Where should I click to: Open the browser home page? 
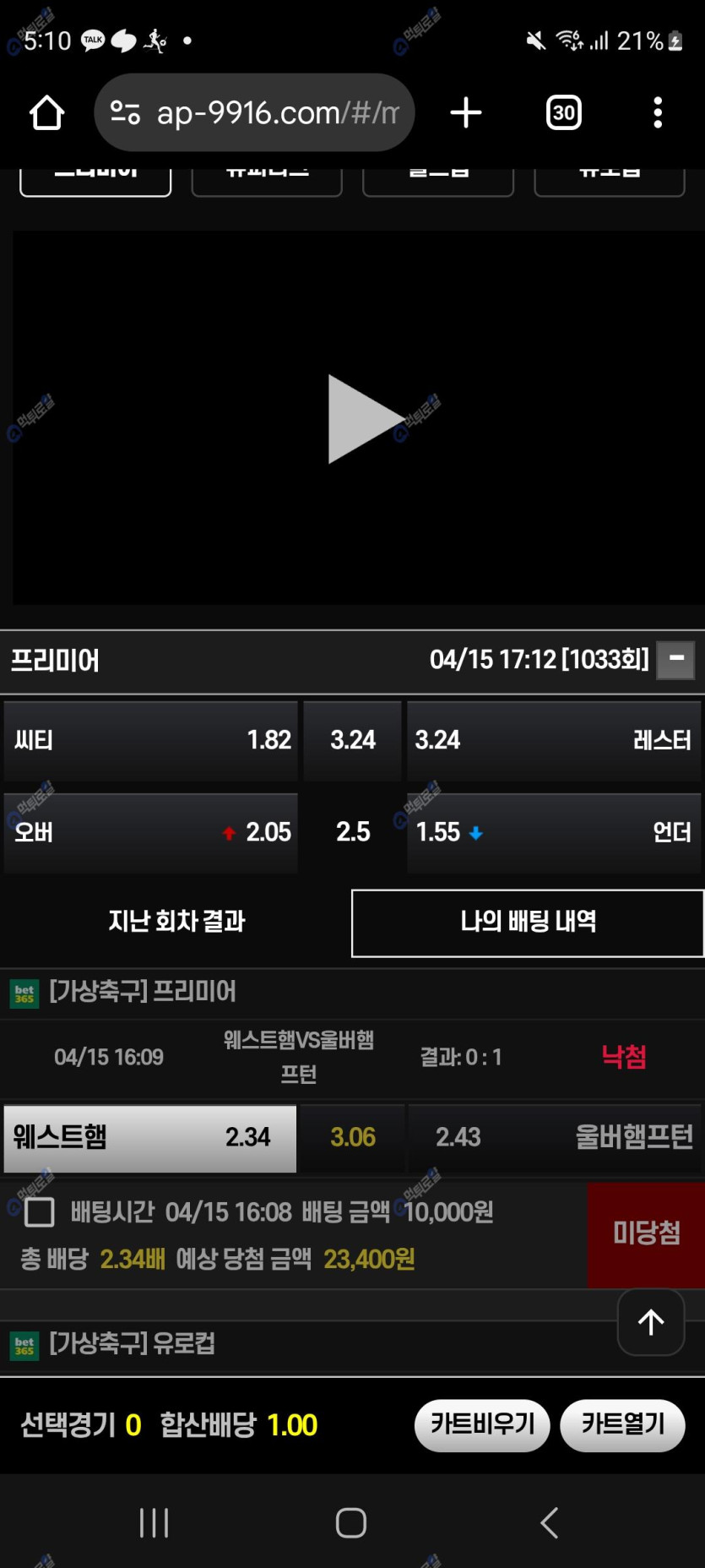coord(47,112)
